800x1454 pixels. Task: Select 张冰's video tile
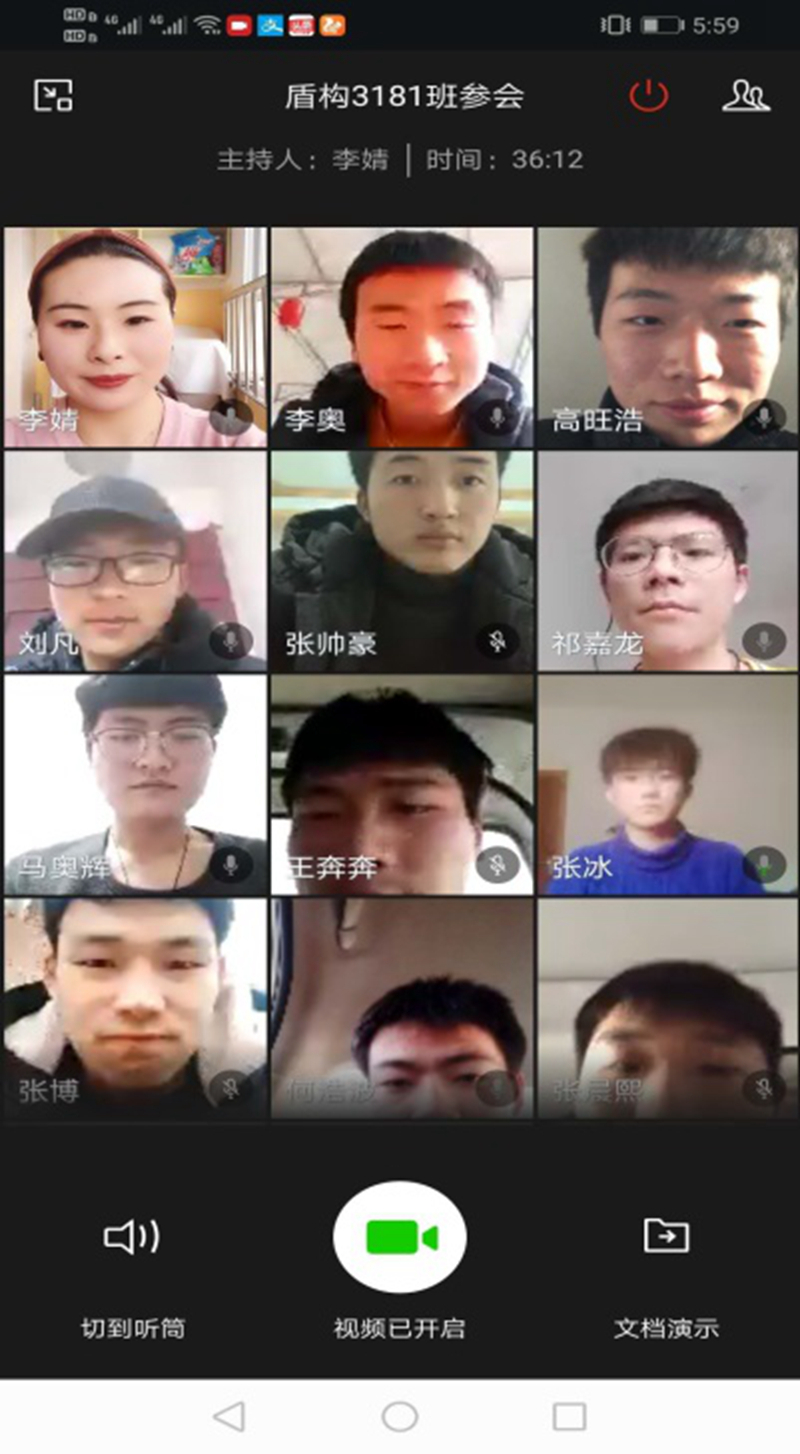pyautogui.click(x=667, y=784)
